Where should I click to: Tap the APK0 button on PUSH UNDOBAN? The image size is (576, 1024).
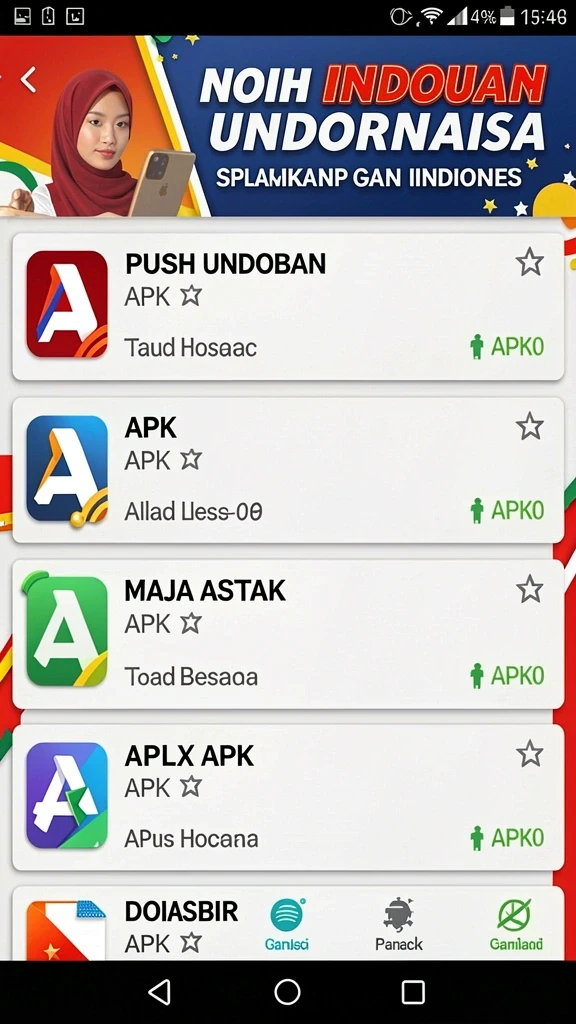[x=507, y=347]
